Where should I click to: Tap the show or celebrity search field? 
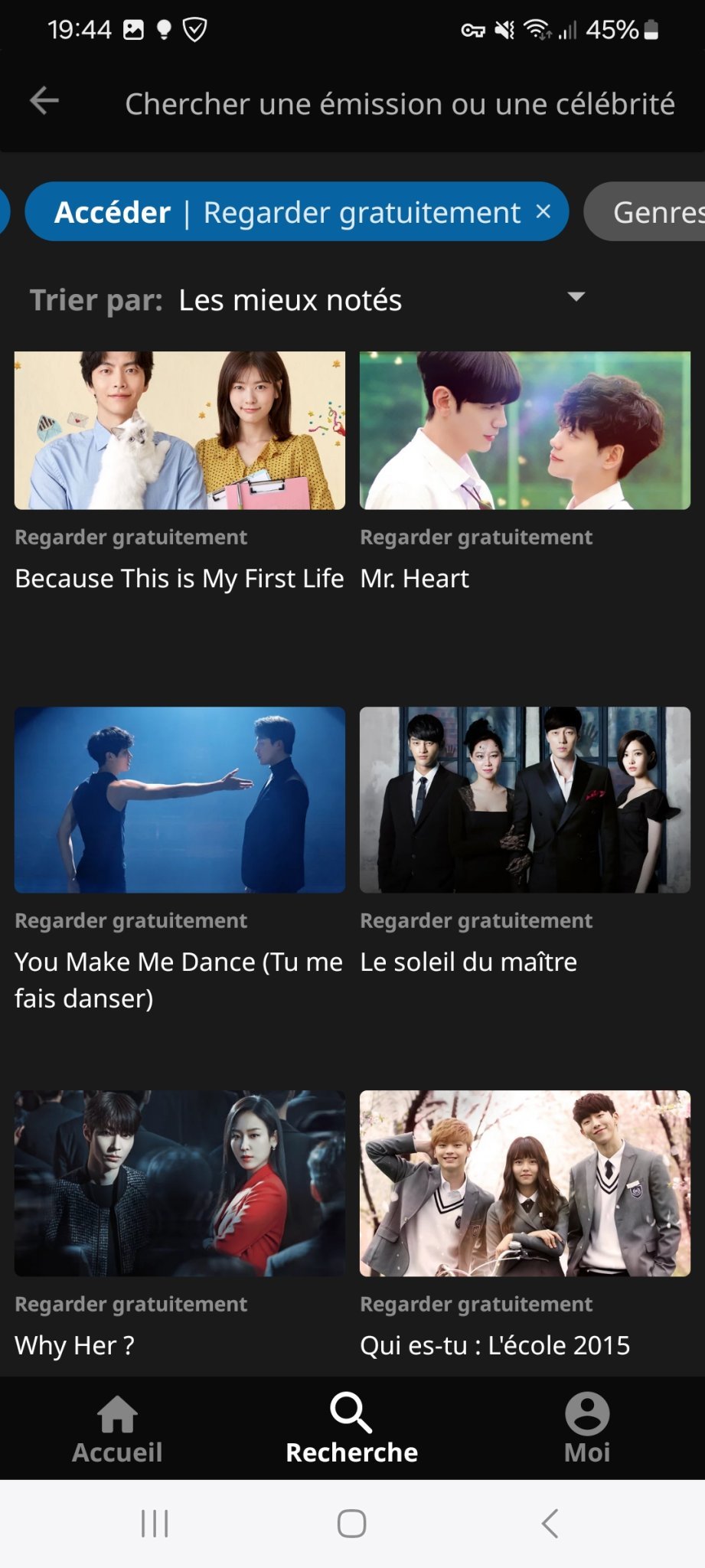click(x=400, y=104)
